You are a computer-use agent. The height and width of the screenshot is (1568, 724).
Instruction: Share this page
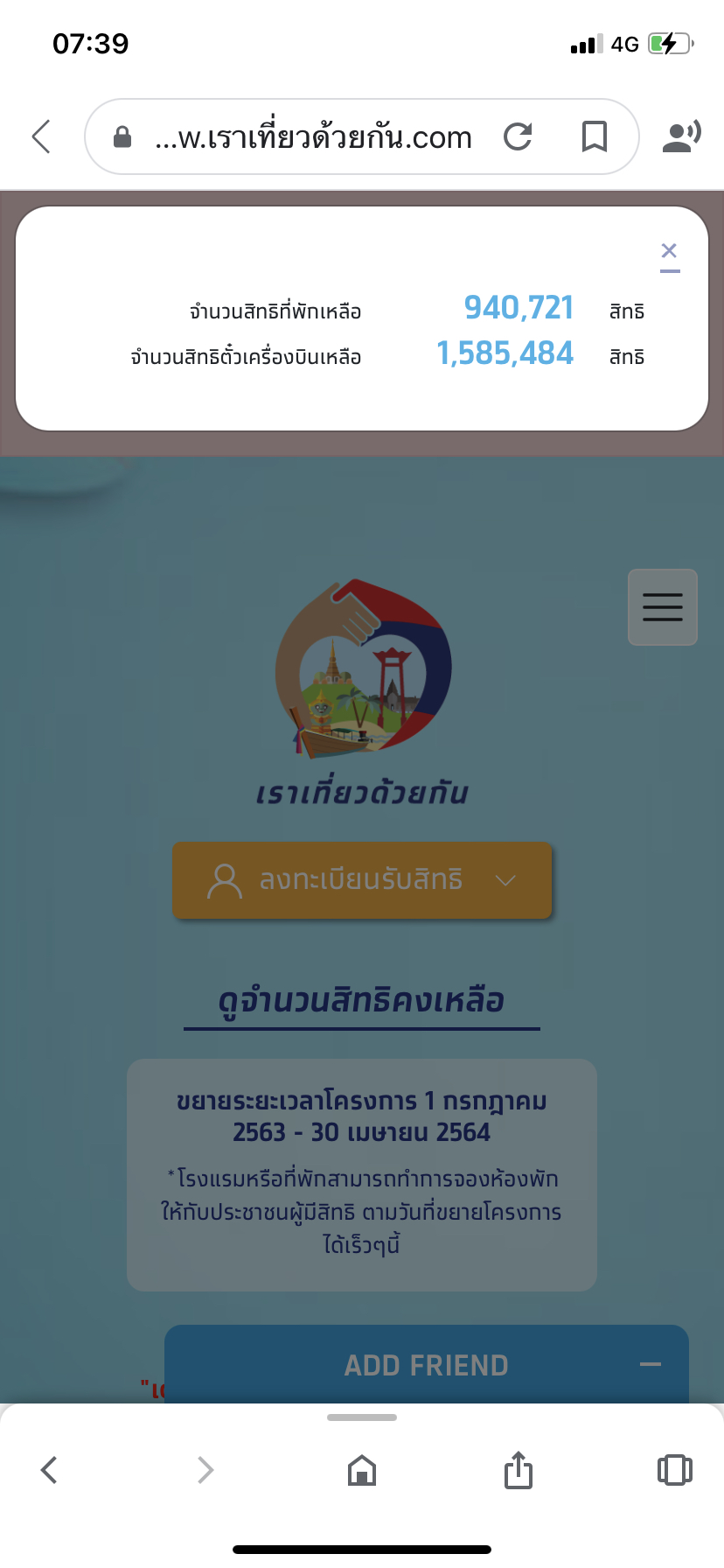[518, 1470]
